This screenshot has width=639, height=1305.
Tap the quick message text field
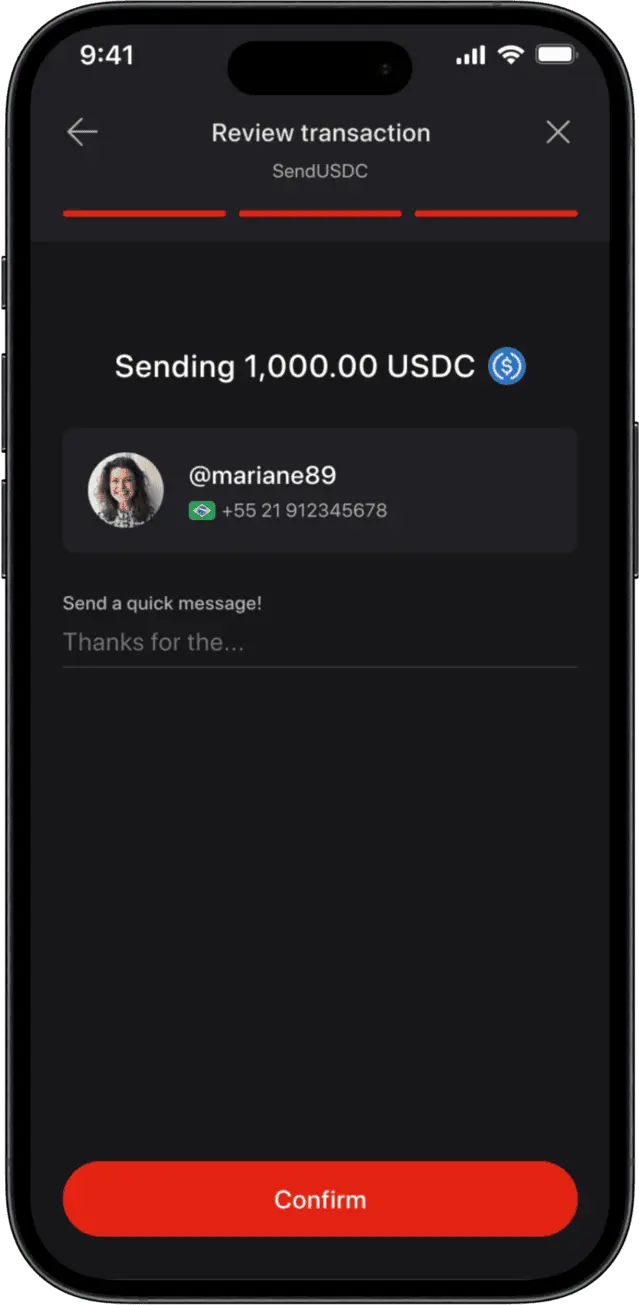point(320,642)
